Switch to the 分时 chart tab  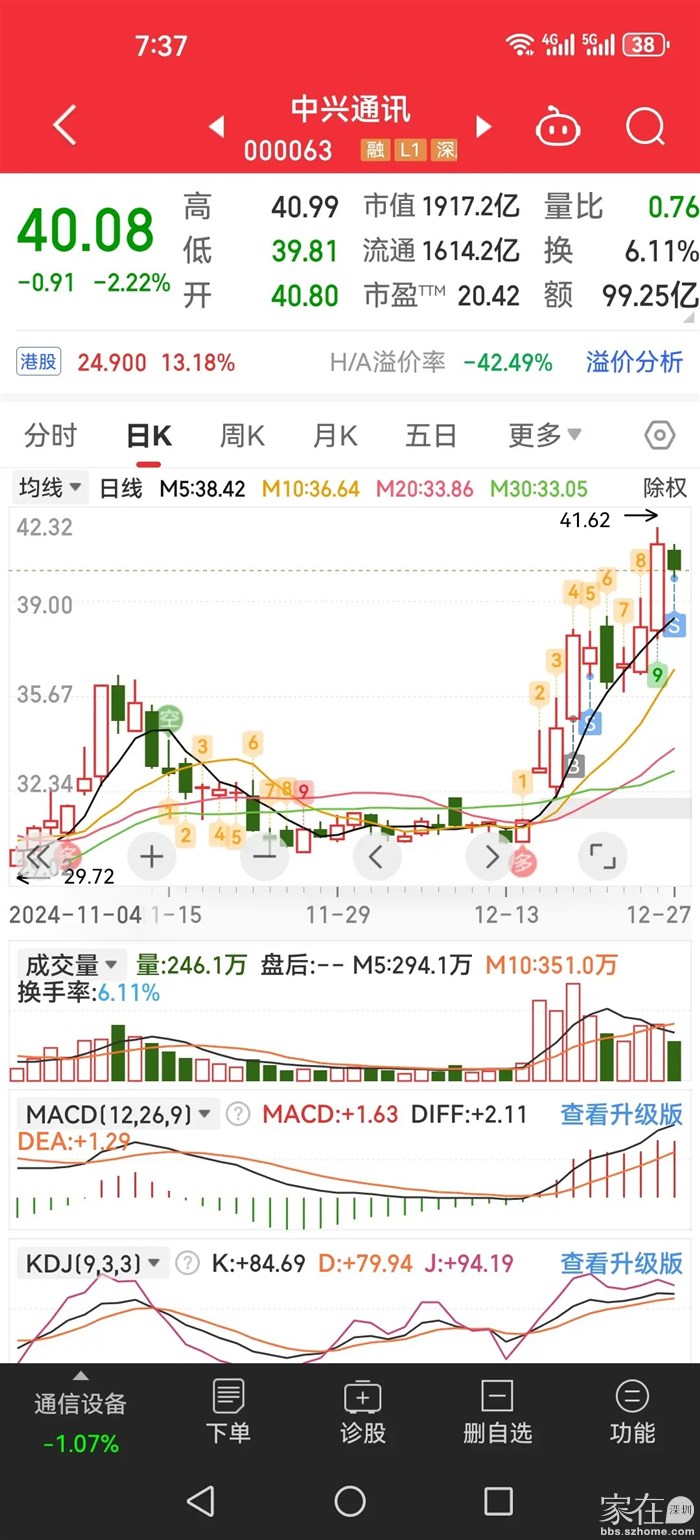pos(51,437)
